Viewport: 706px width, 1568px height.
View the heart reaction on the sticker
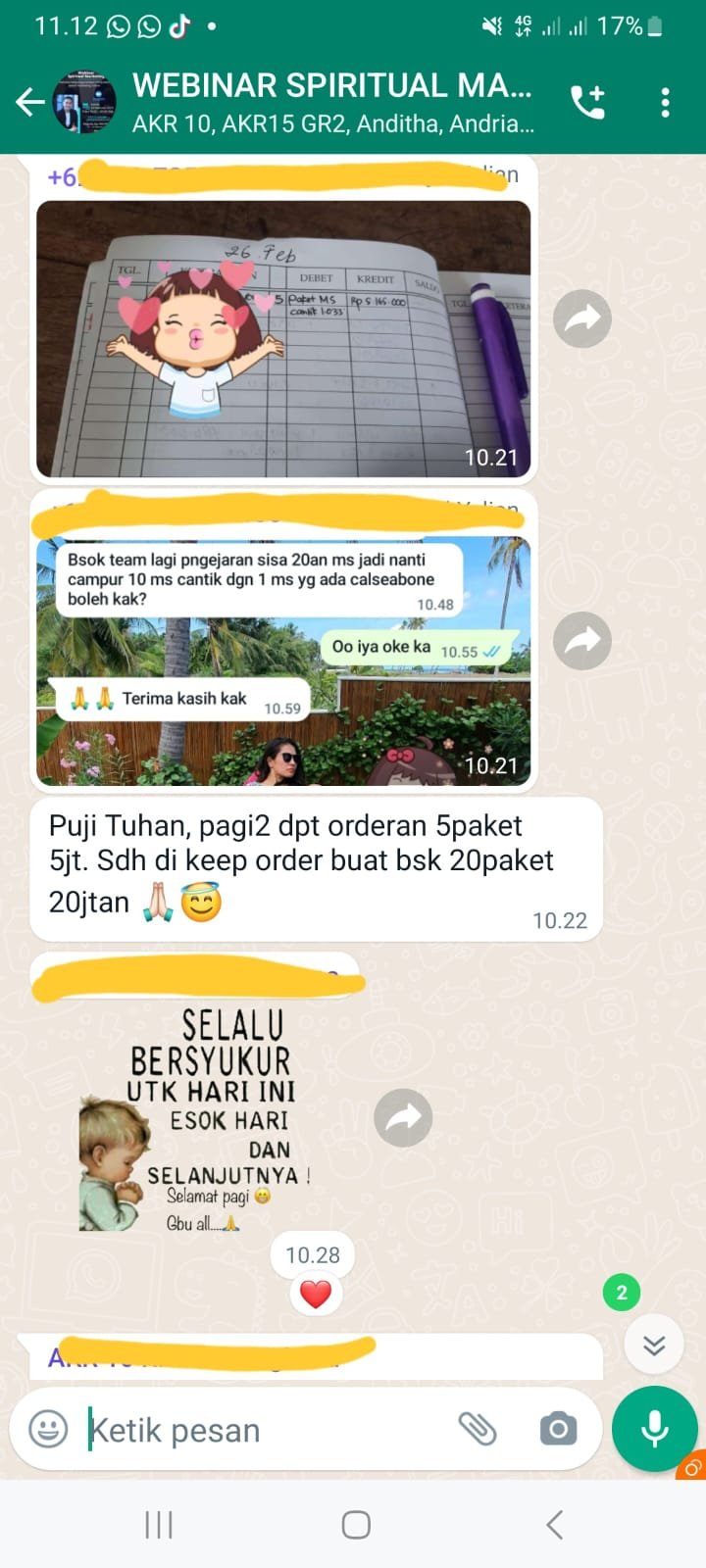315,1294
